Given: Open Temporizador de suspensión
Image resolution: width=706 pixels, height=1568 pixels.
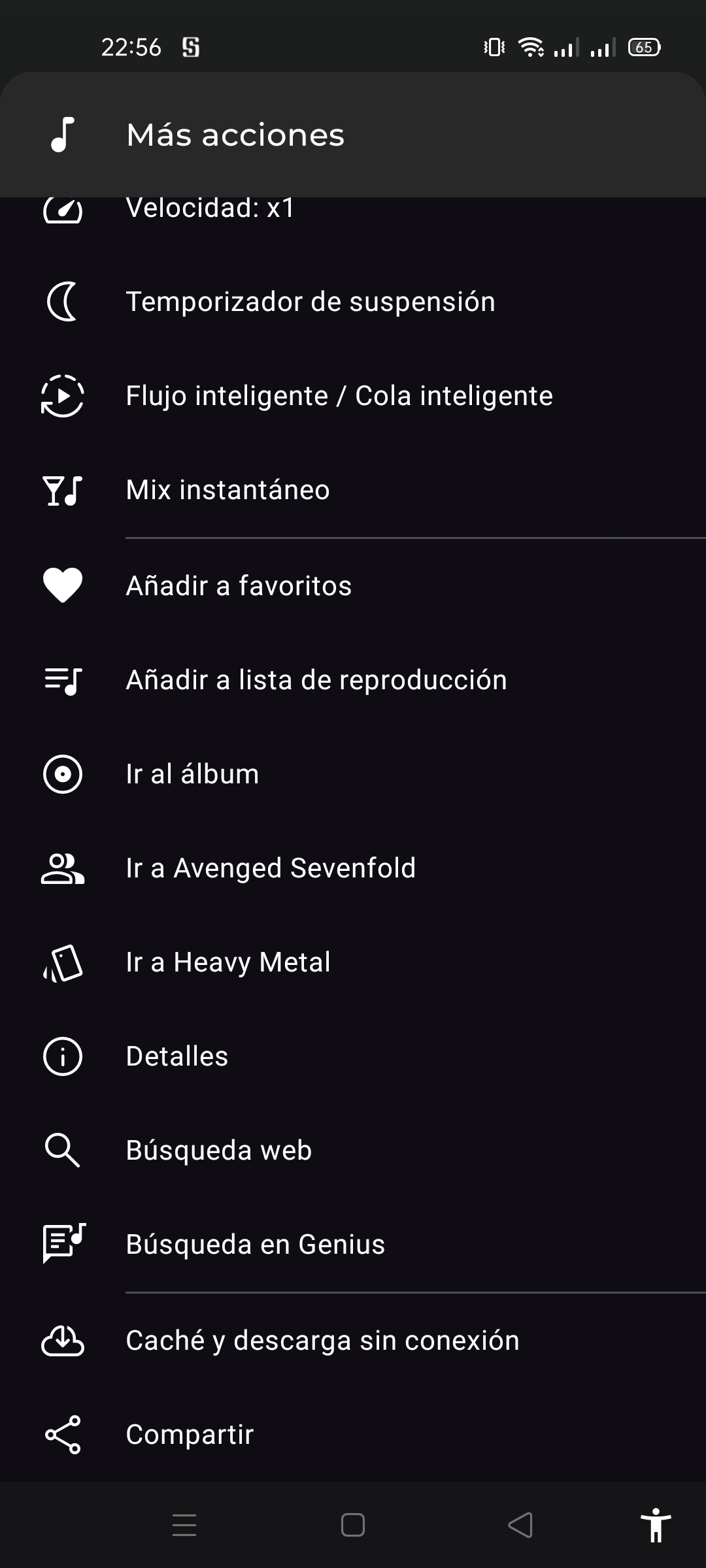Looking at the screenshot, I should (353, 302).
